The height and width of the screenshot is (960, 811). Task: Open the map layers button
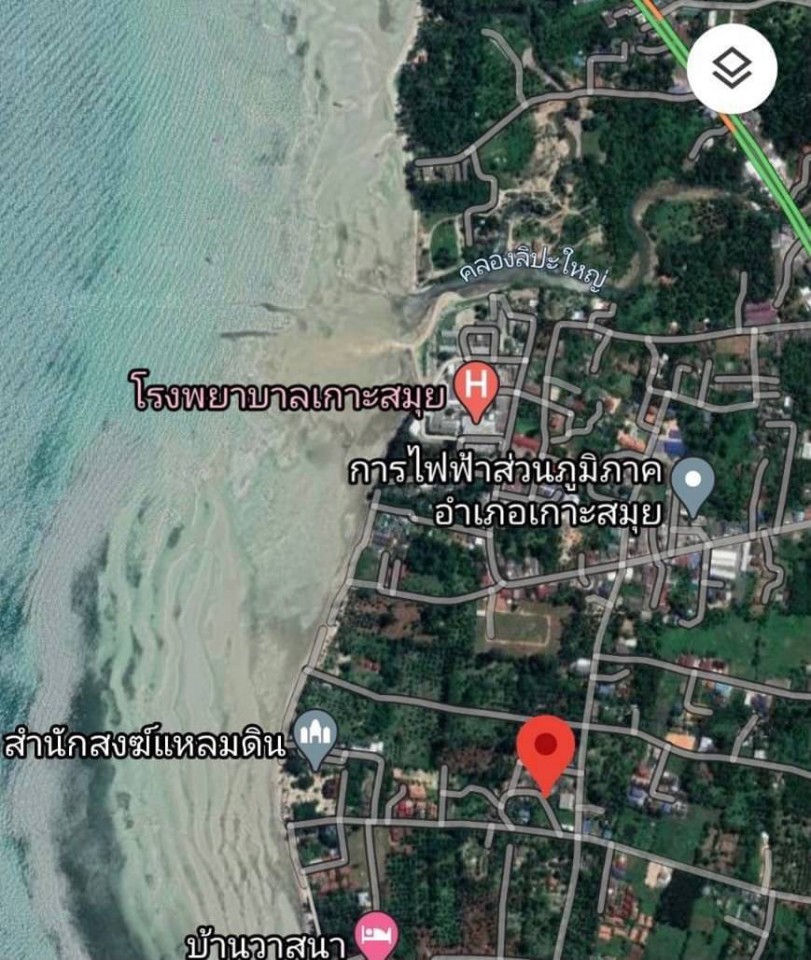[732, 69]
